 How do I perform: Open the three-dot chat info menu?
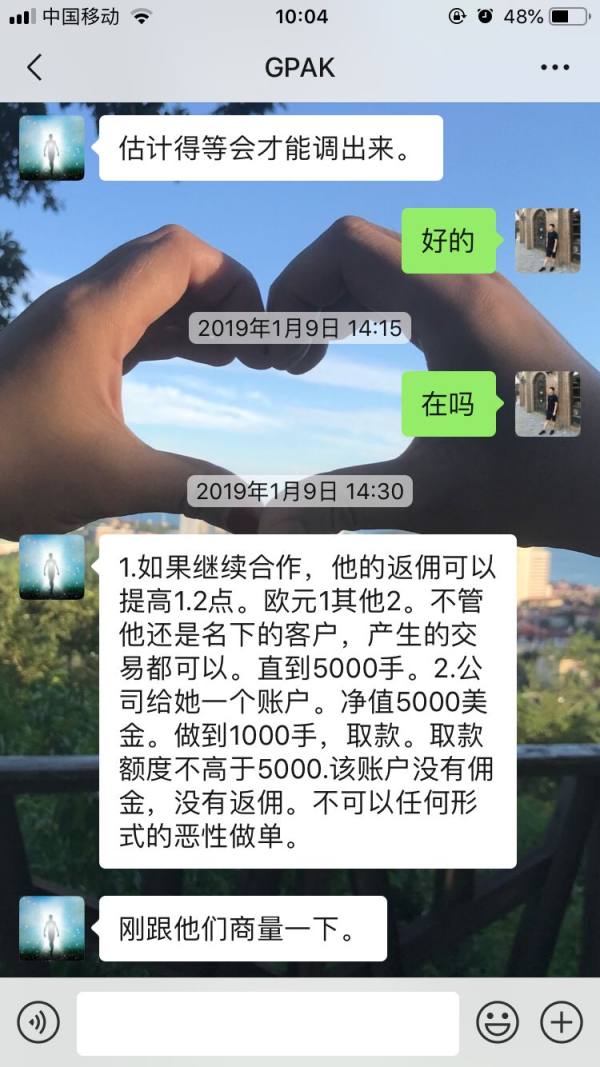(x=554, y=67)
